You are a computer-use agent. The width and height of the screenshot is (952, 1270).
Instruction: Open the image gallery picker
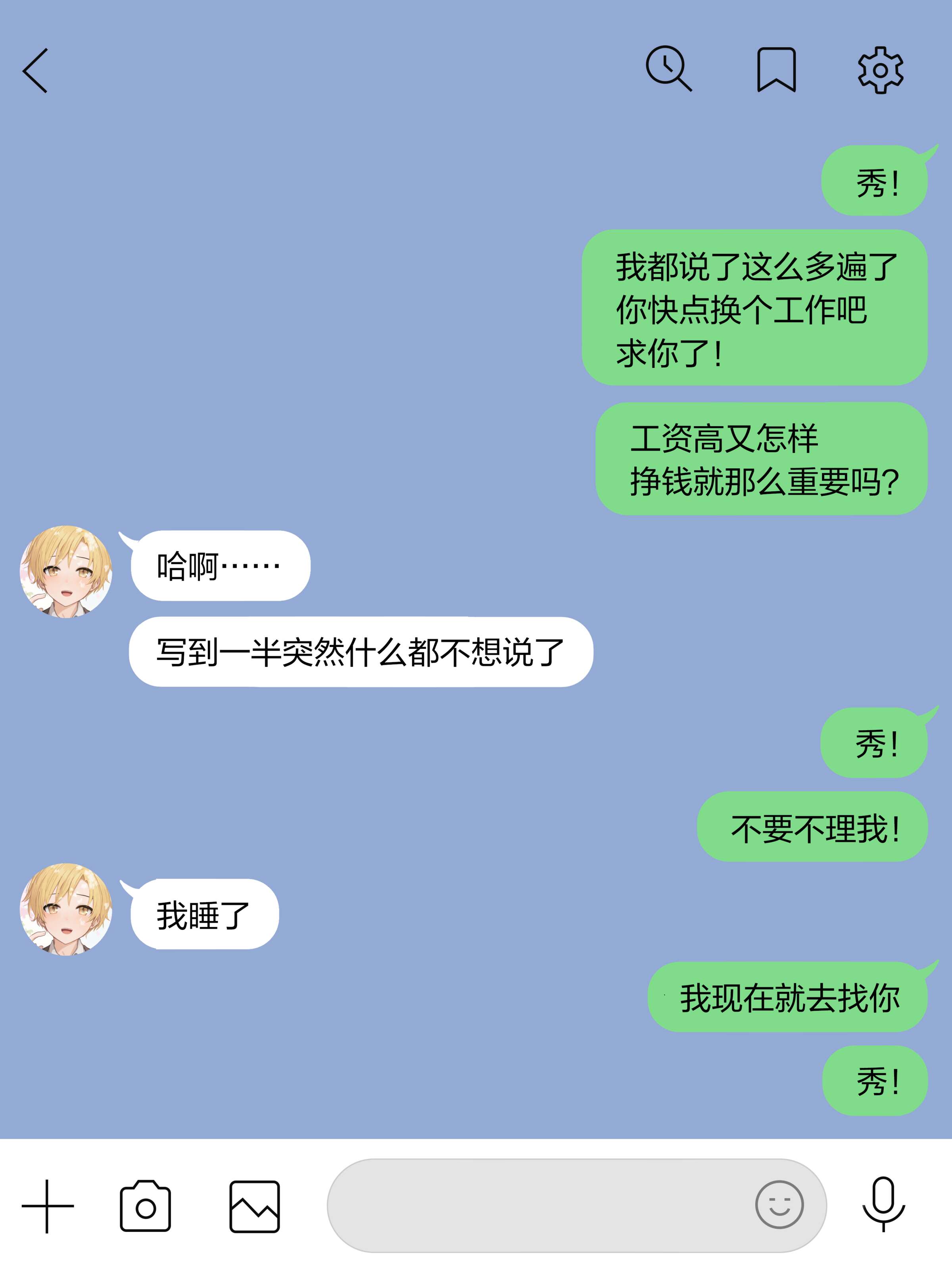coord(254,1206)
